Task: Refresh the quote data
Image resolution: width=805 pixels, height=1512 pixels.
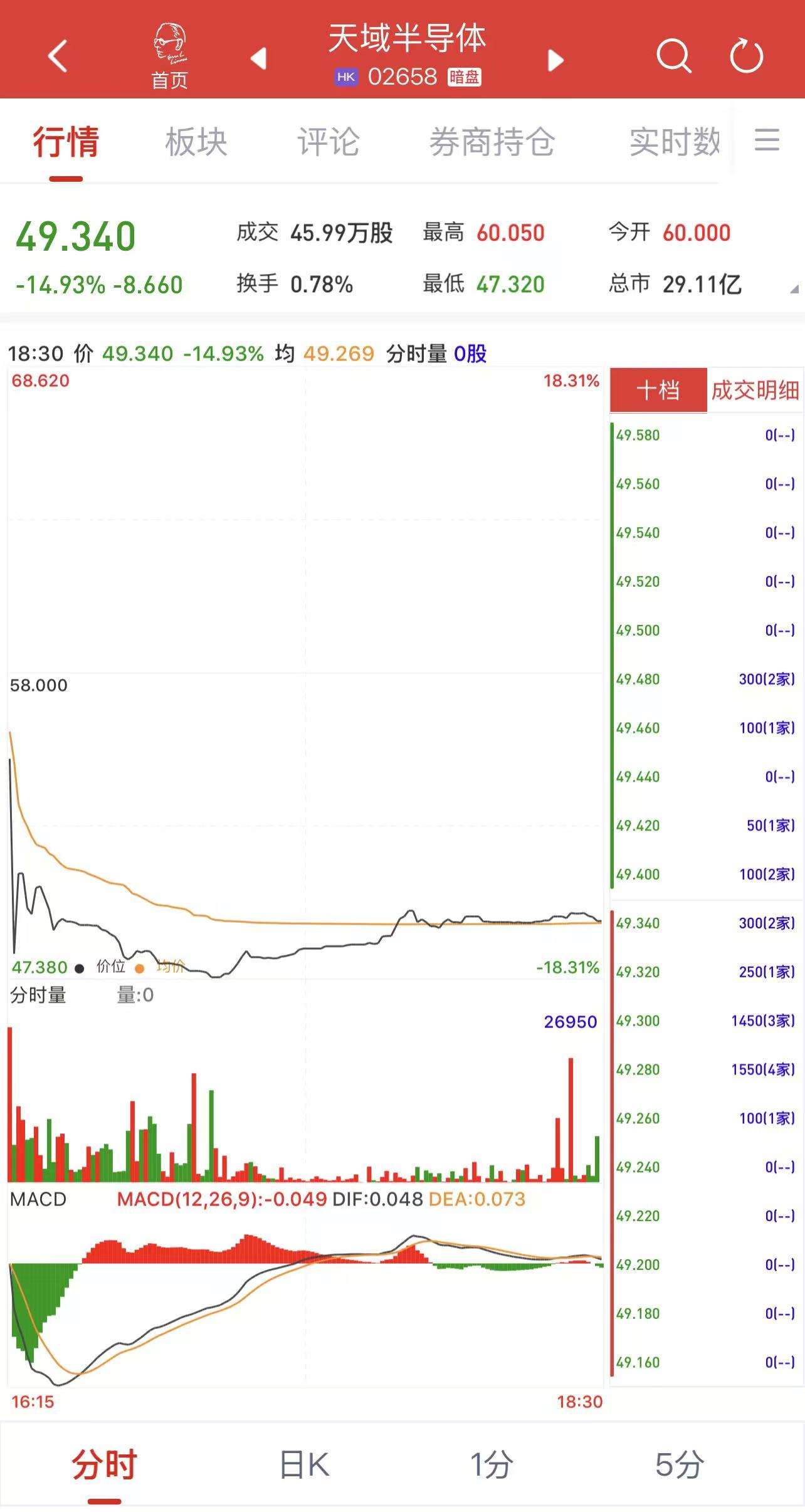Action: [746, 56]
